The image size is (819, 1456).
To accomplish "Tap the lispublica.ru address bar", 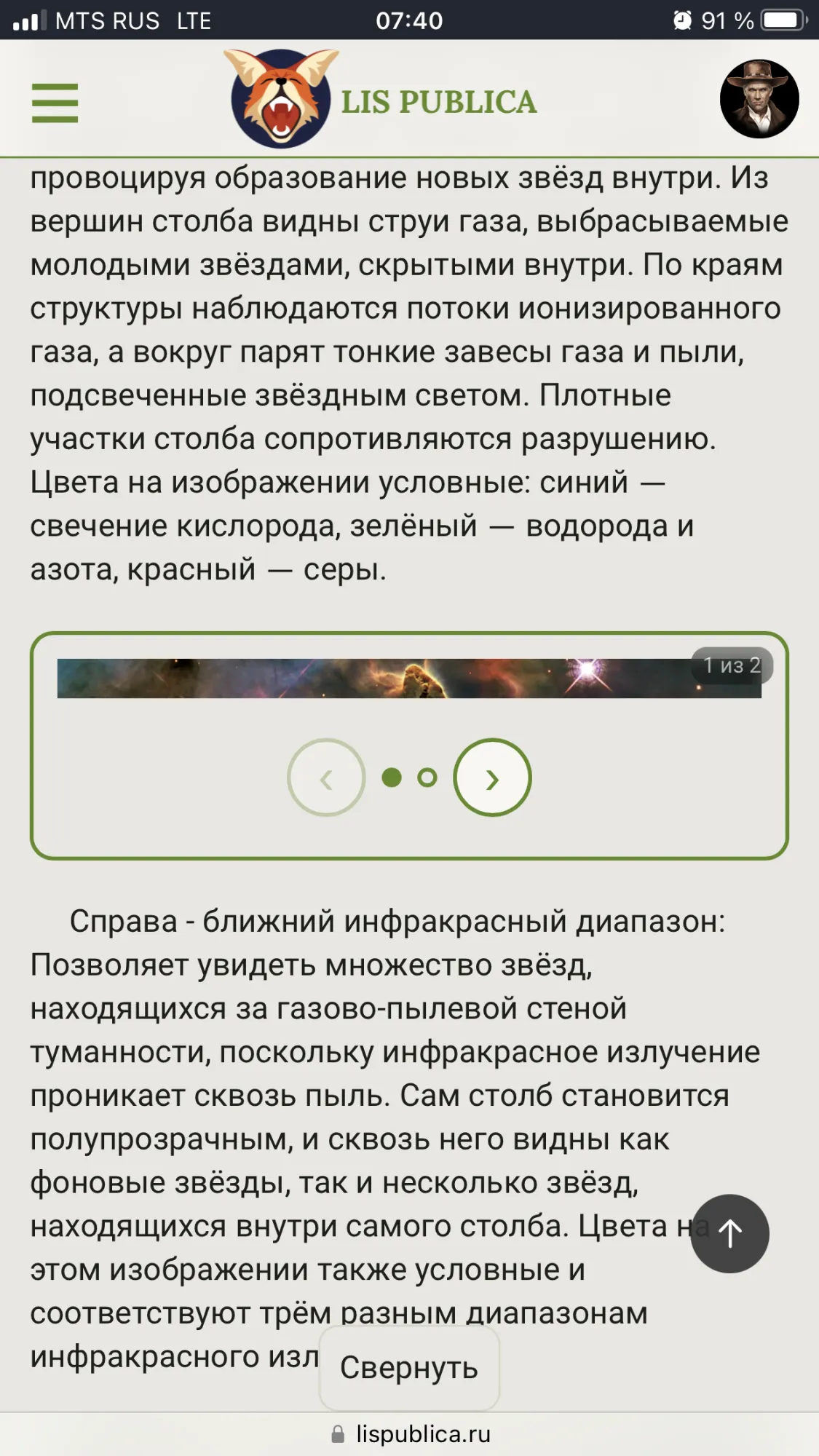I will (x=410, y=1434).
